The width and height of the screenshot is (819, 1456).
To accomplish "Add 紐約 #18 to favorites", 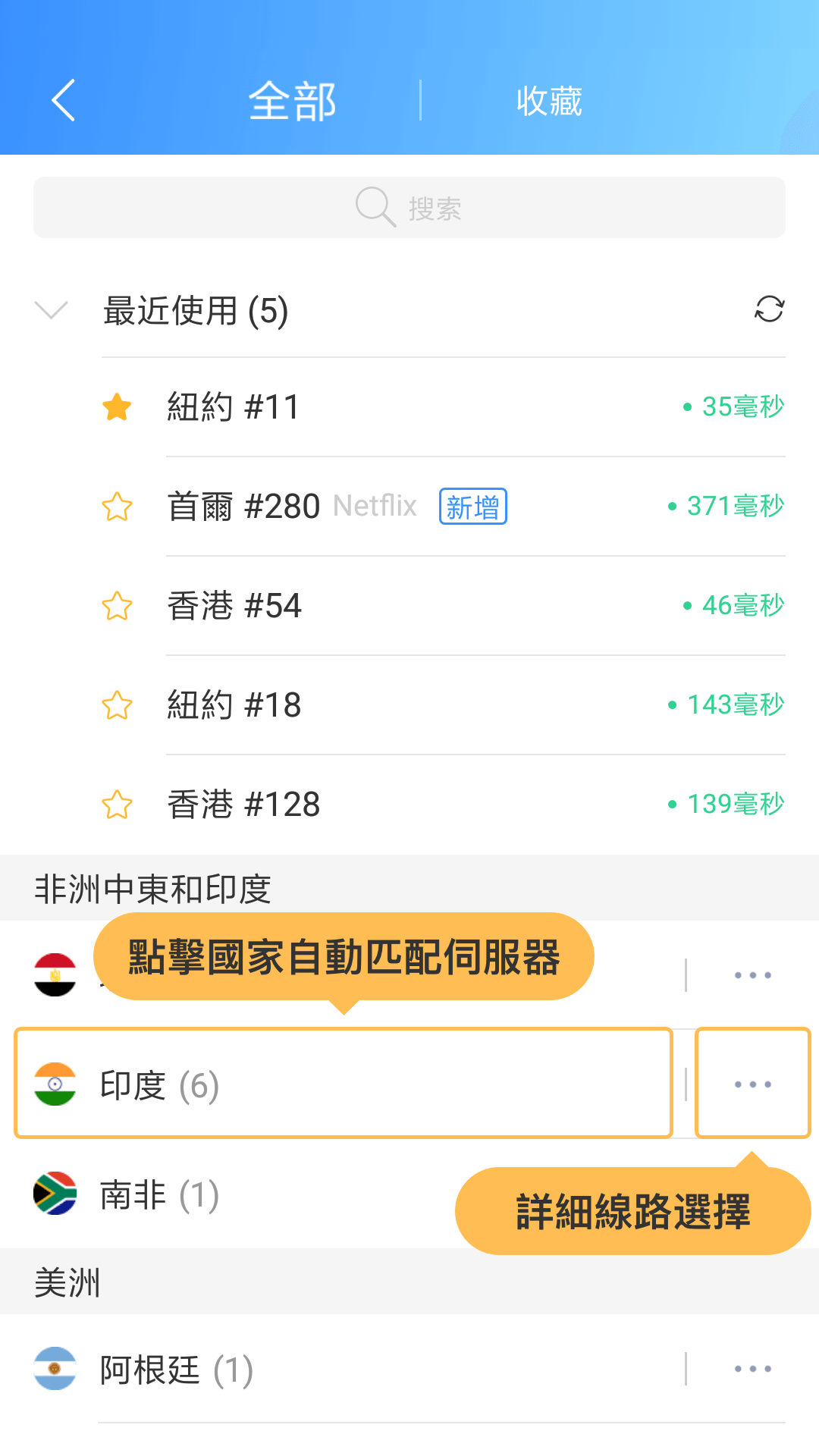I will tap(118, 705).
